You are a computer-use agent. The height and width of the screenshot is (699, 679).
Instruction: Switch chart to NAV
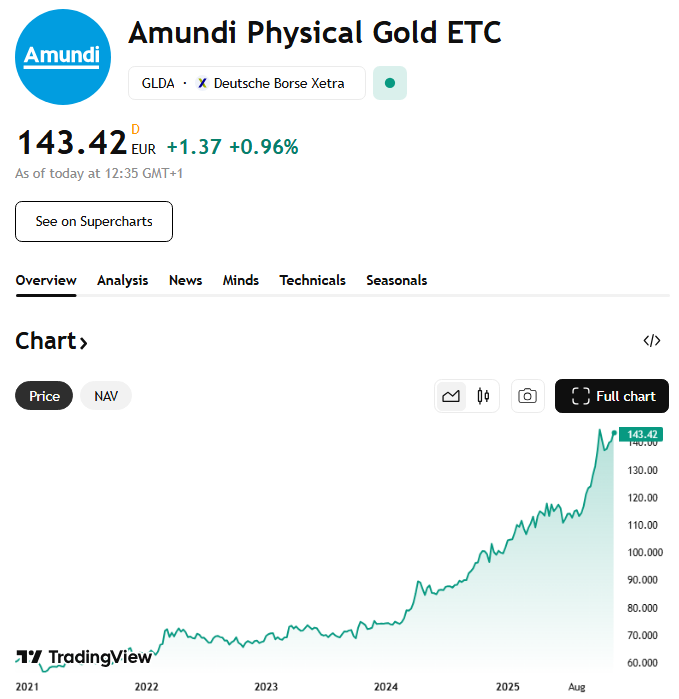coord(106,396)
